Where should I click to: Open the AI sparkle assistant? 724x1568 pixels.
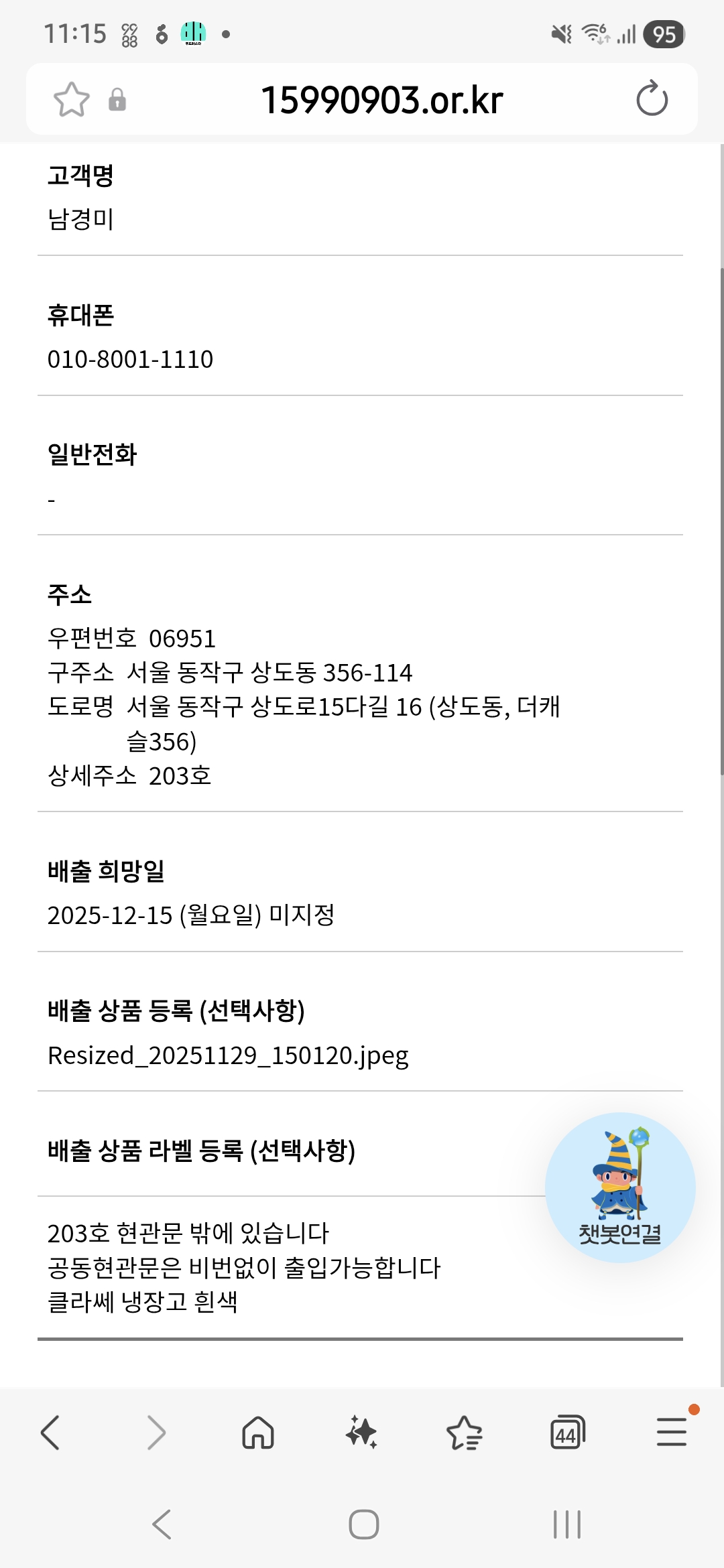coord(361,1433)
